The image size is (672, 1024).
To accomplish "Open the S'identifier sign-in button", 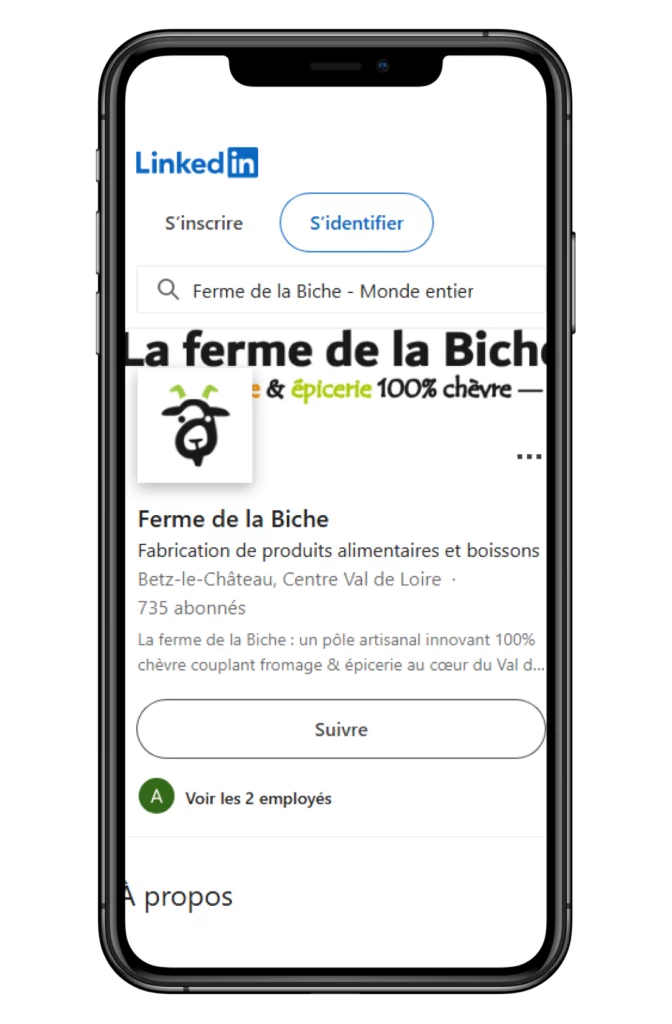I will [356, 223].
